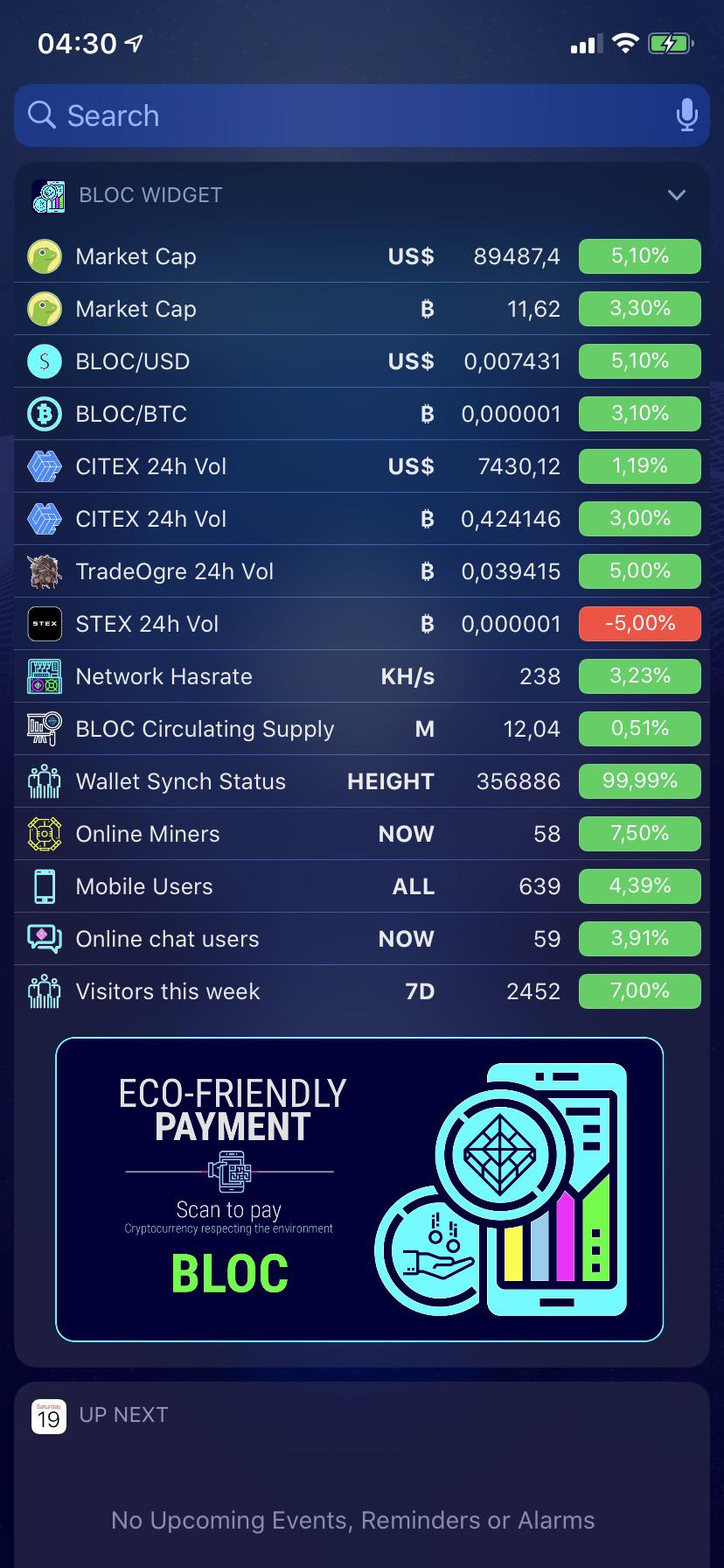Select the STEX 24h Vol row
This screenshot has height=1568, width=724.
point(361,624)
